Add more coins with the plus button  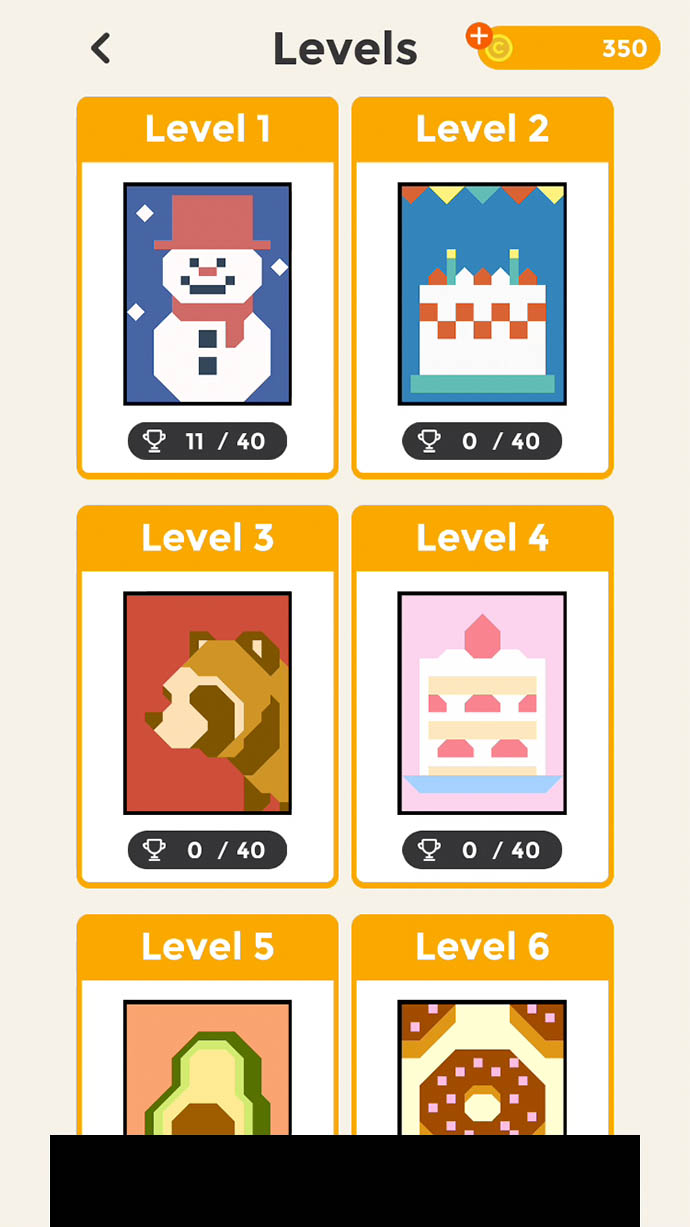tap(479, 37)
